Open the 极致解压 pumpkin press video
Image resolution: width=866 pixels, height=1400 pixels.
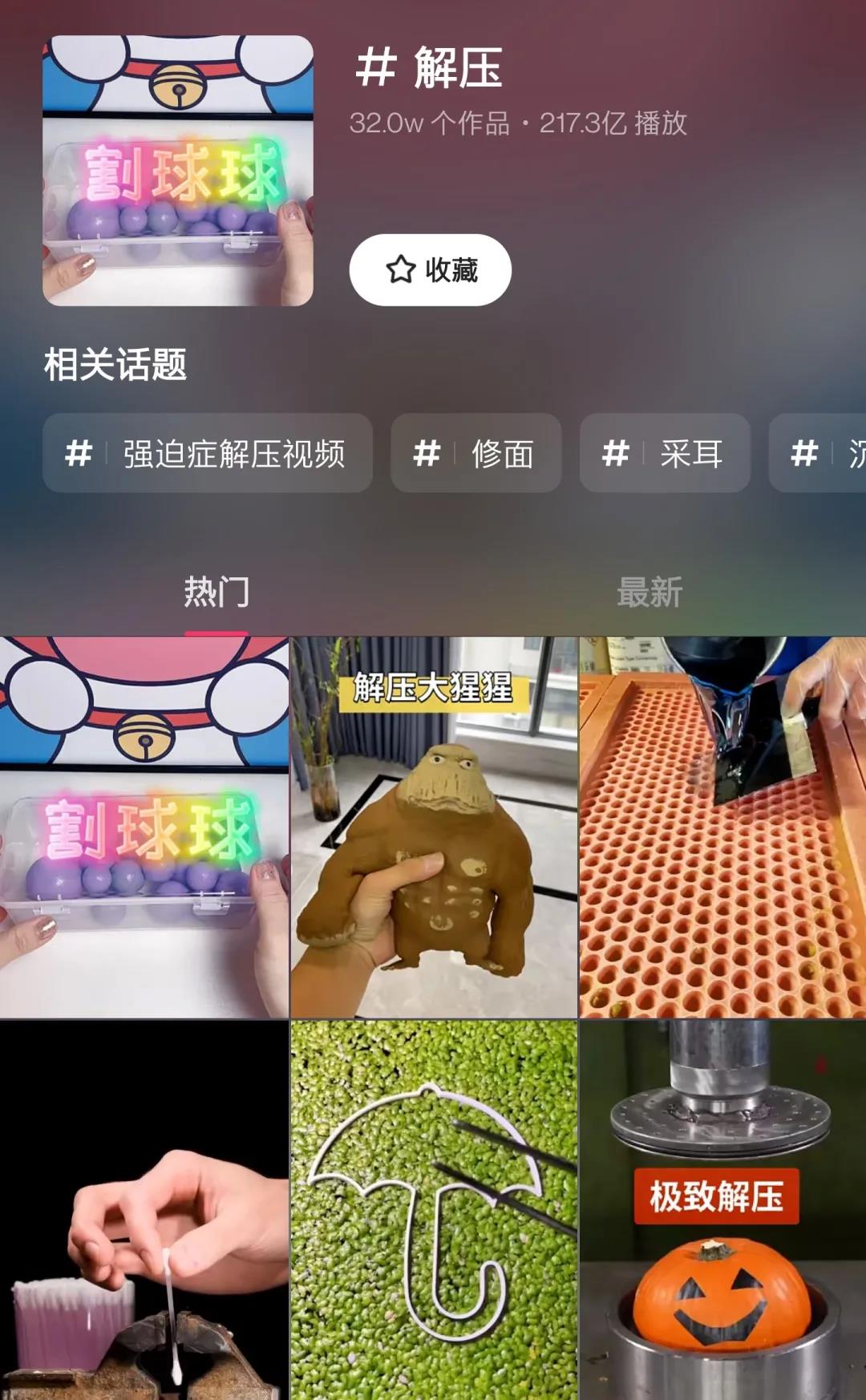coord(722,1209)
